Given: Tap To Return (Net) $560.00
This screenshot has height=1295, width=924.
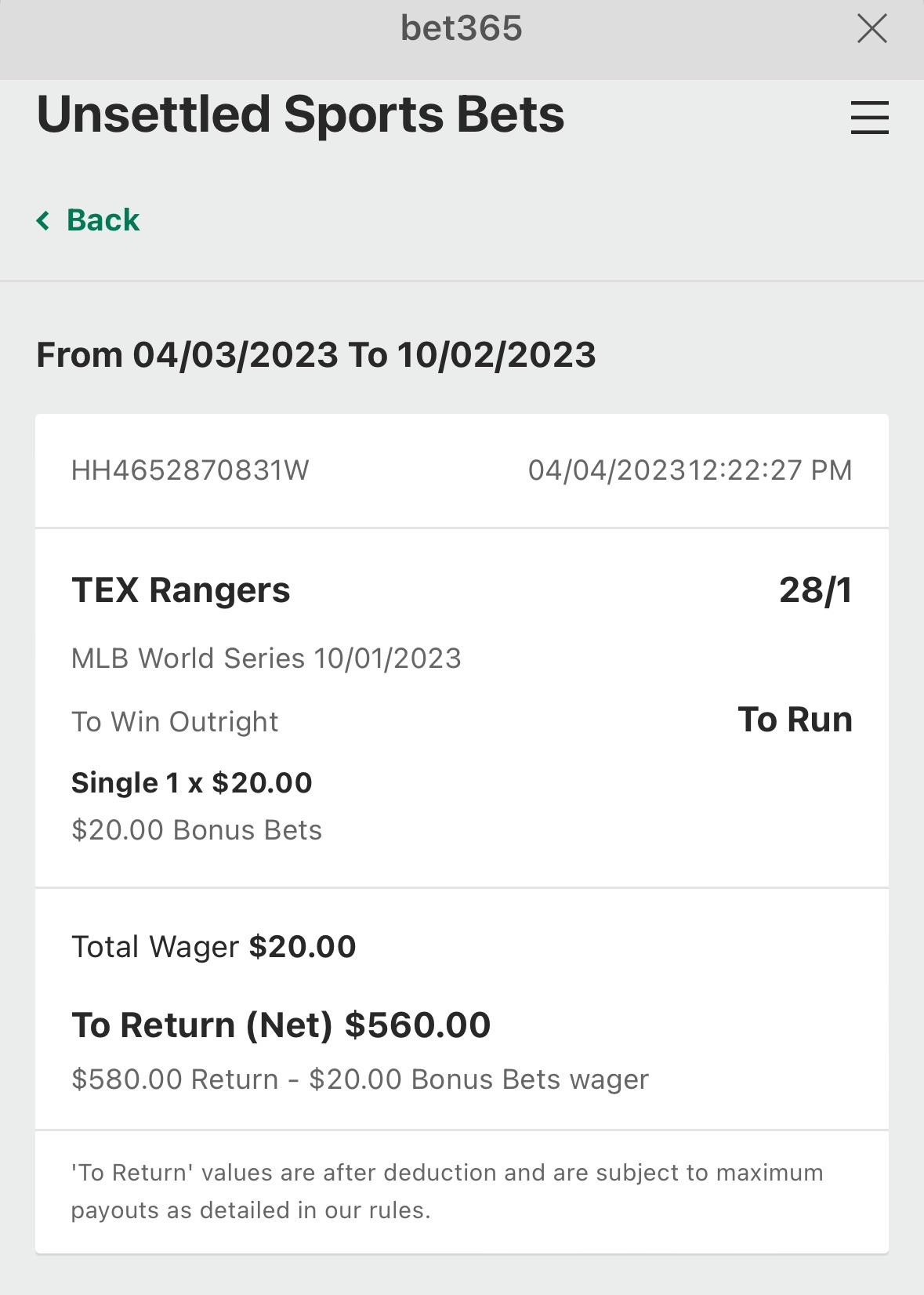Looking at the screenshot, I should [280, 1023].
